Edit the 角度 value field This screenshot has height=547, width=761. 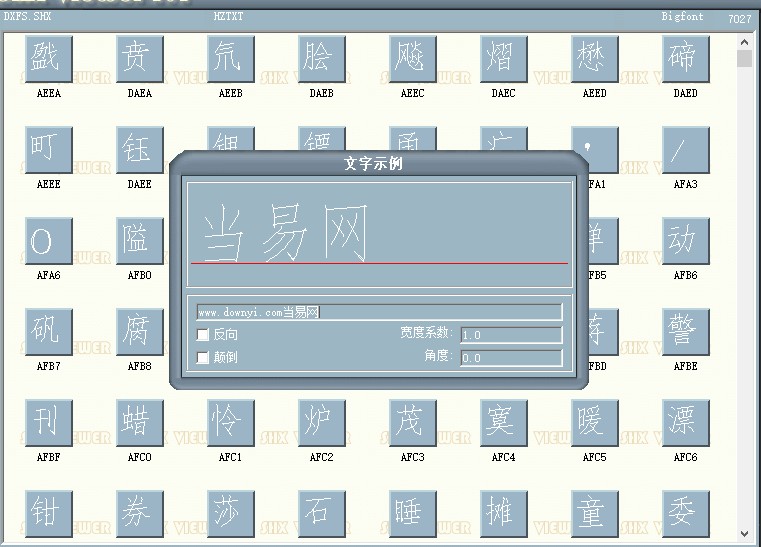tap(510, 357)
